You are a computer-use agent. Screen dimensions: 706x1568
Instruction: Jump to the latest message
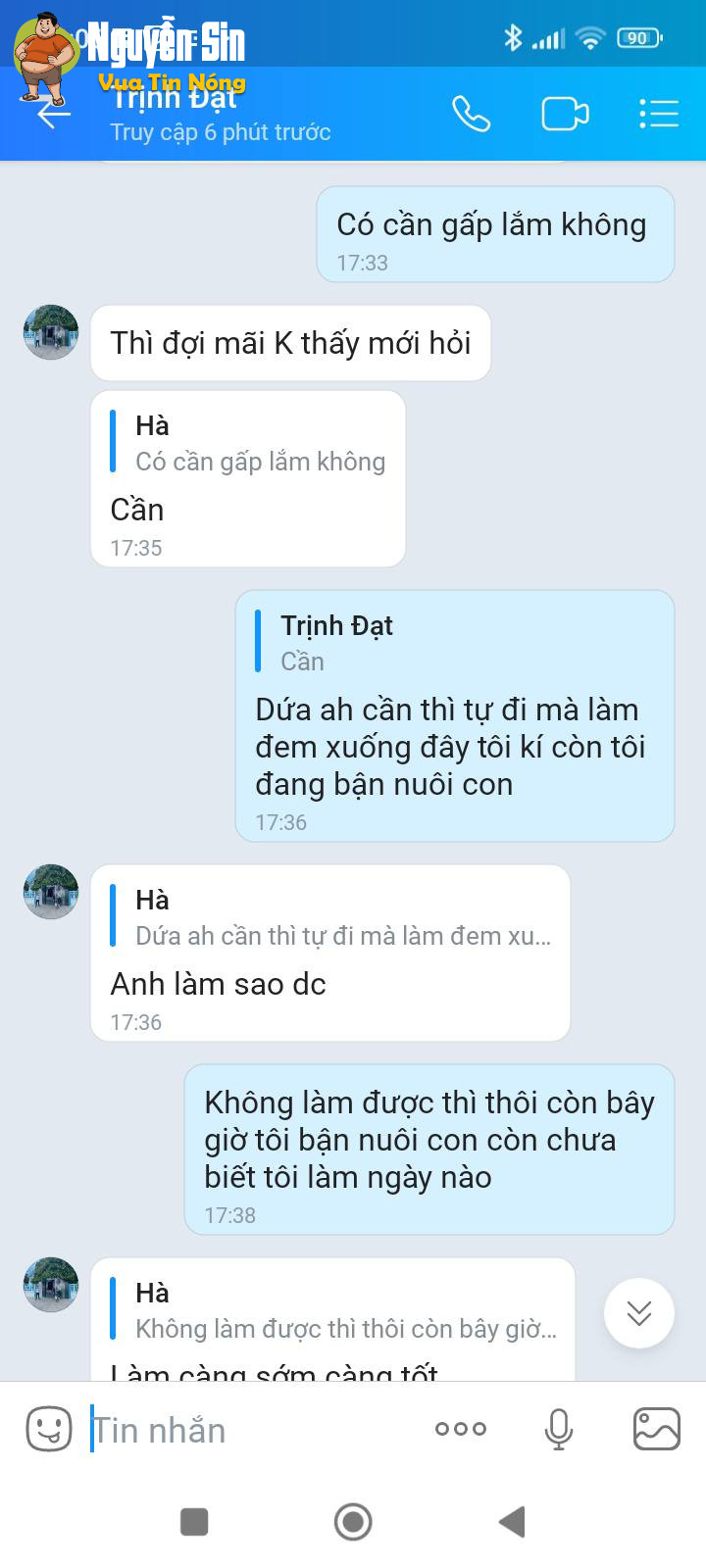639,1313
